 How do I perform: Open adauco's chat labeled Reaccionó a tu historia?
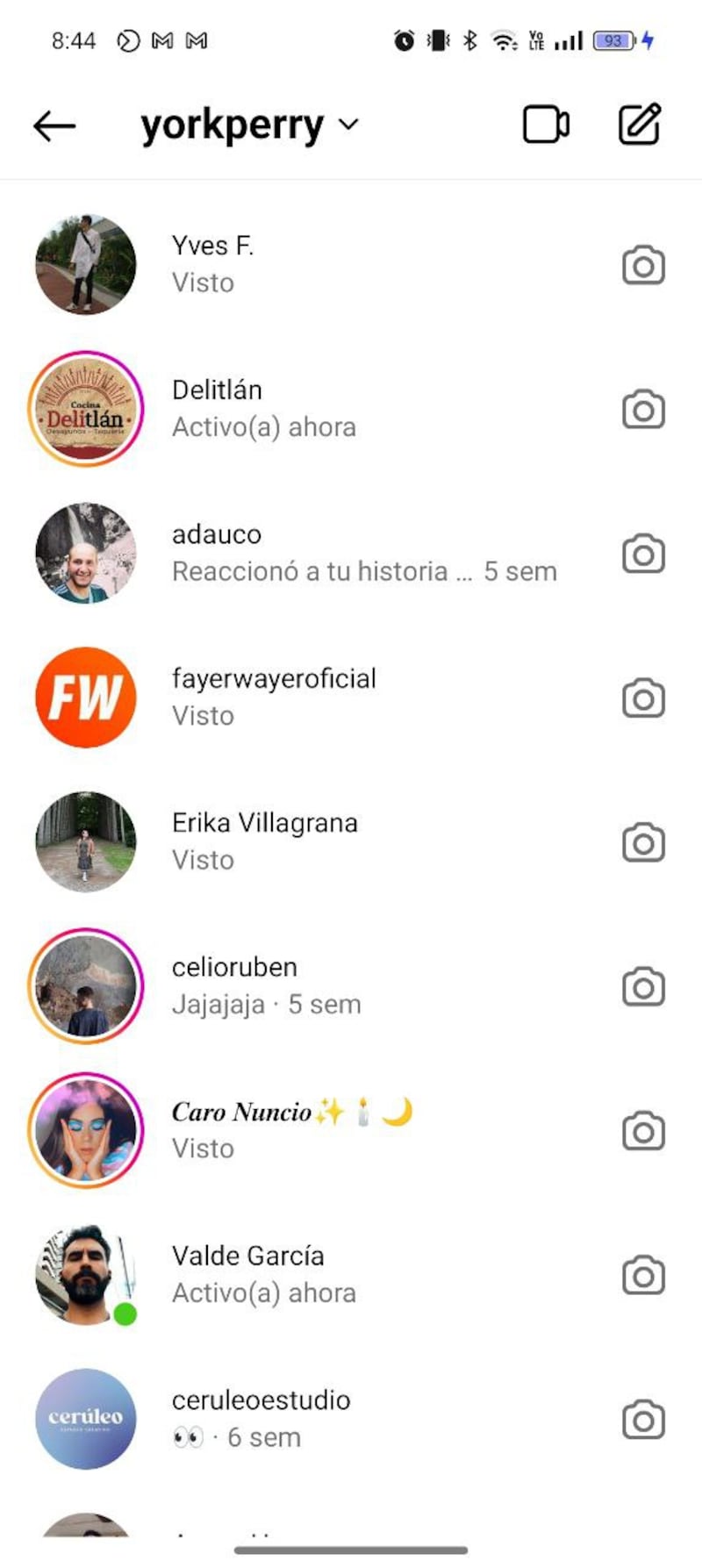263,553
